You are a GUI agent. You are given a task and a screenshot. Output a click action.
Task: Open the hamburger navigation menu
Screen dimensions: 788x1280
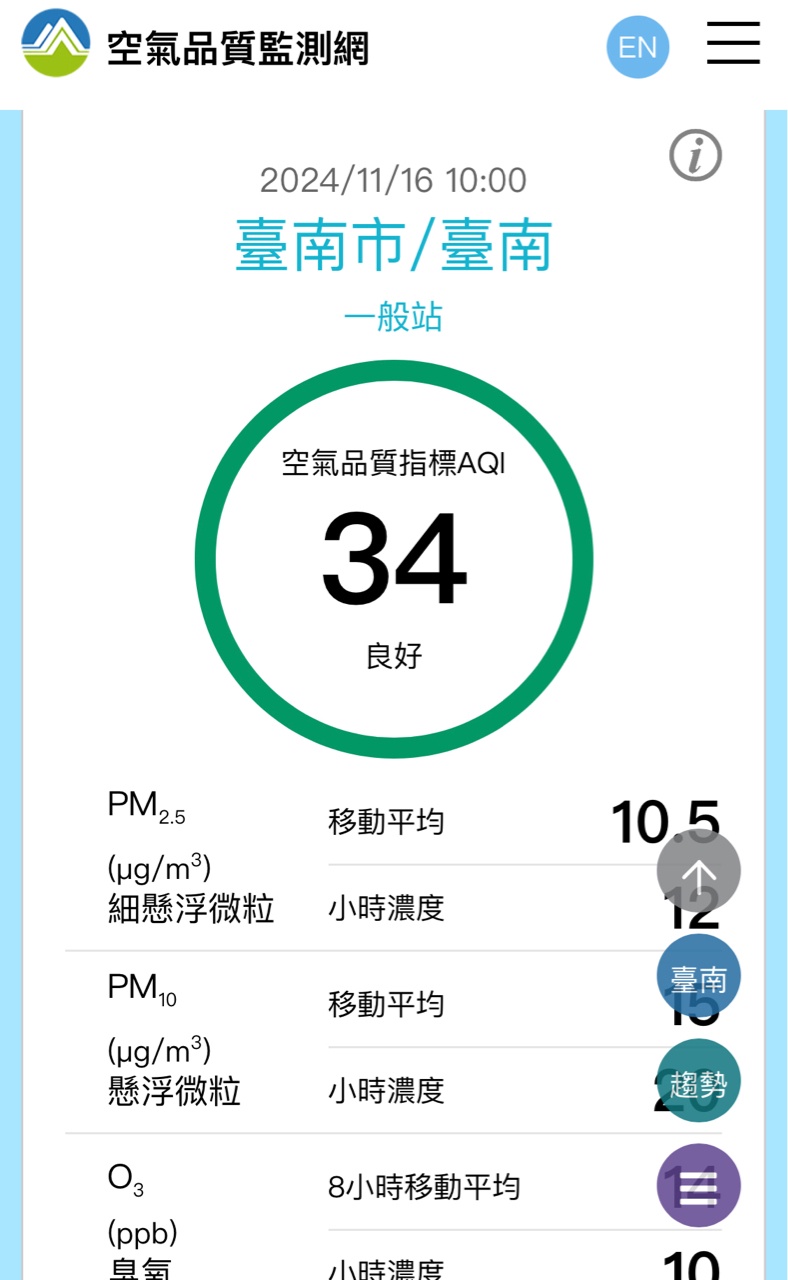point(733,43)
